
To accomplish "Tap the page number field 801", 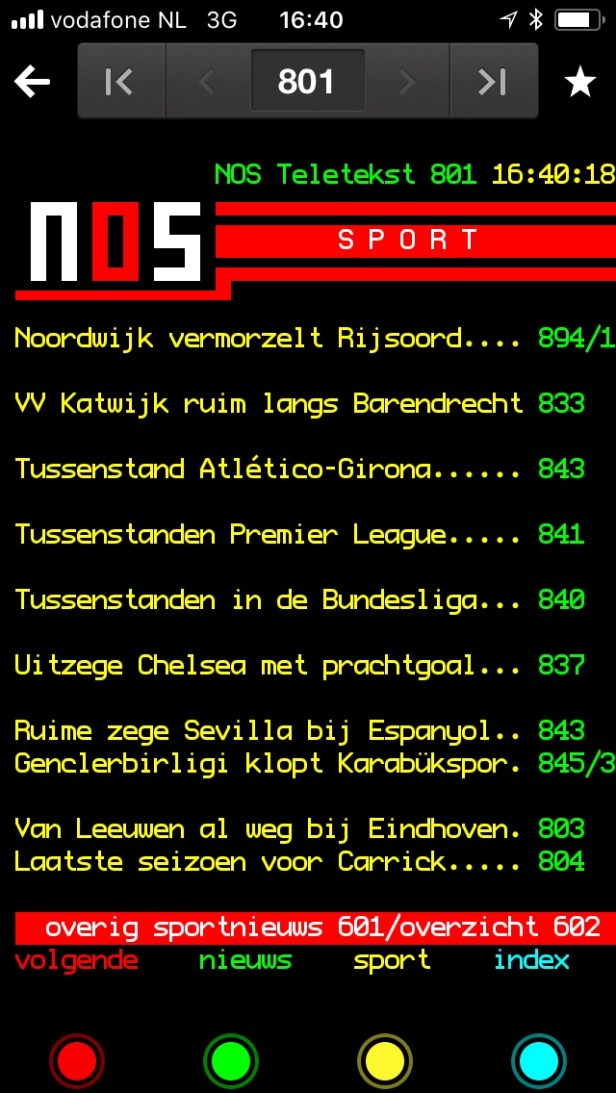I will [306, 82].
